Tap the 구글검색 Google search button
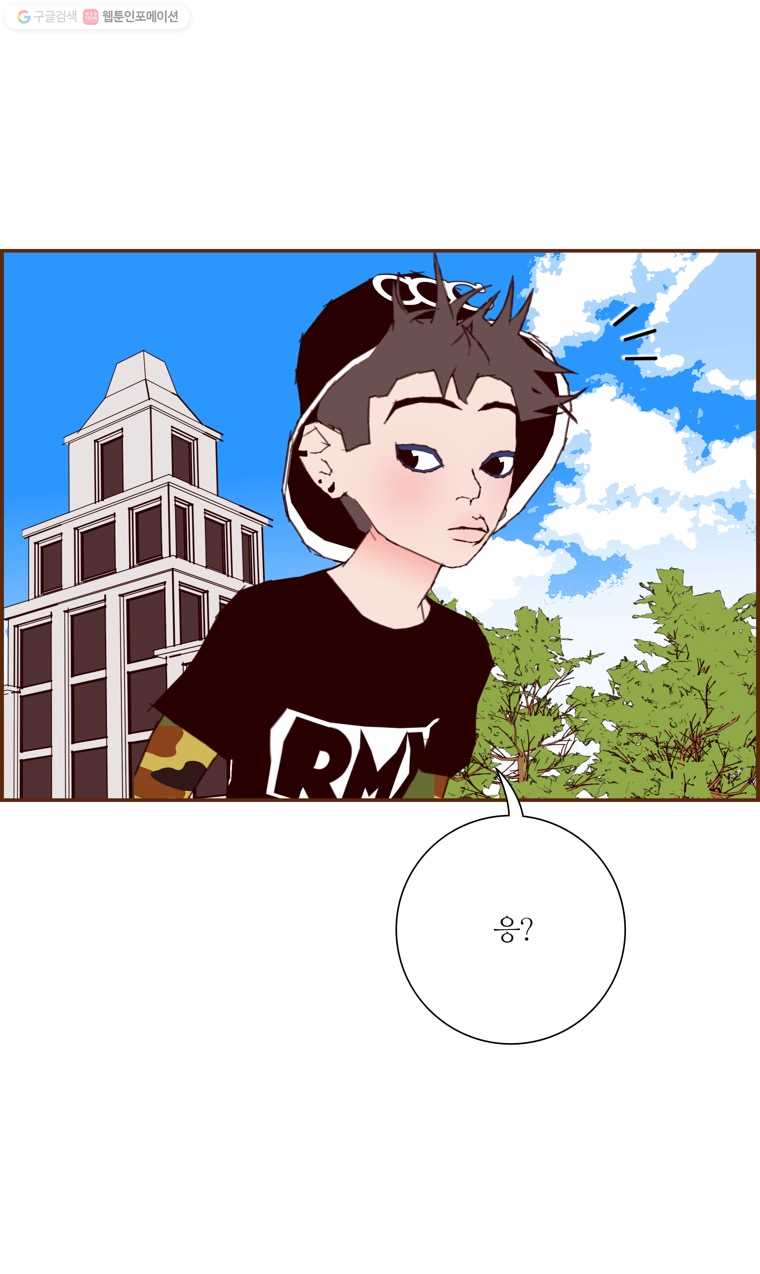 pyautogui.click(x=47, y=16)
